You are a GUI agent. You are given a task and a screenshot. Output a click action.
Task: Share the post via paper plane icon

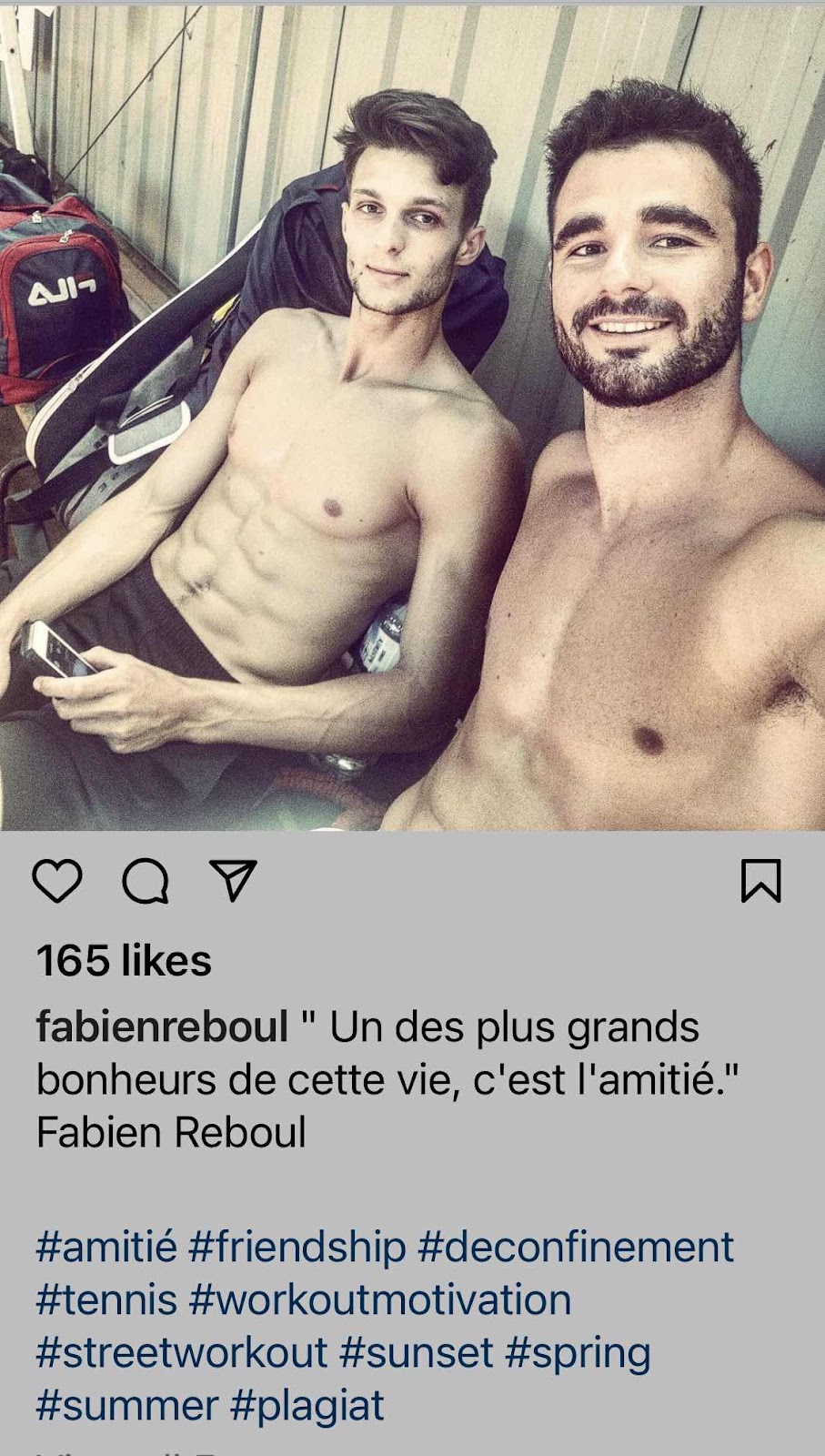[x=233, y=880]
